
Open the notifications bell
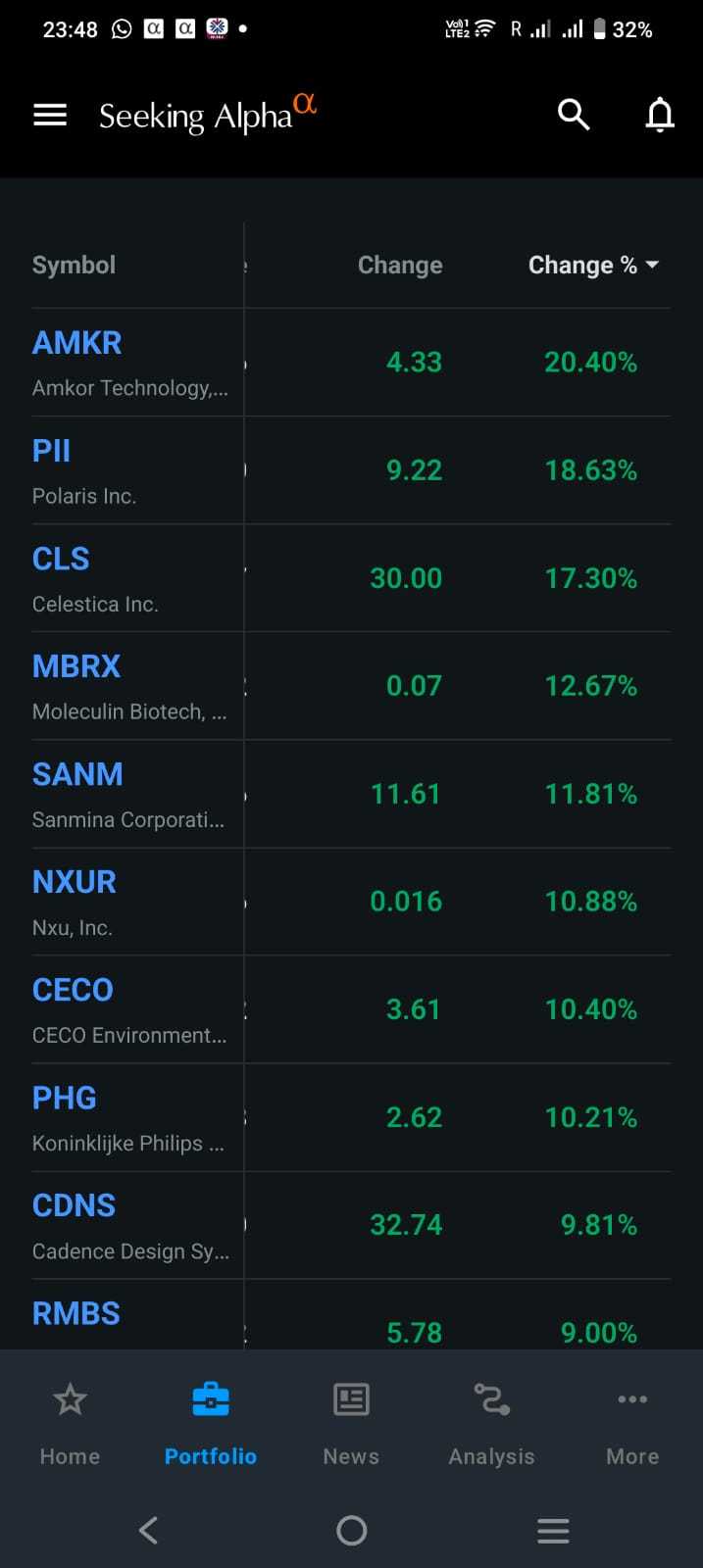pyautogui.click(x=660, y=115)
